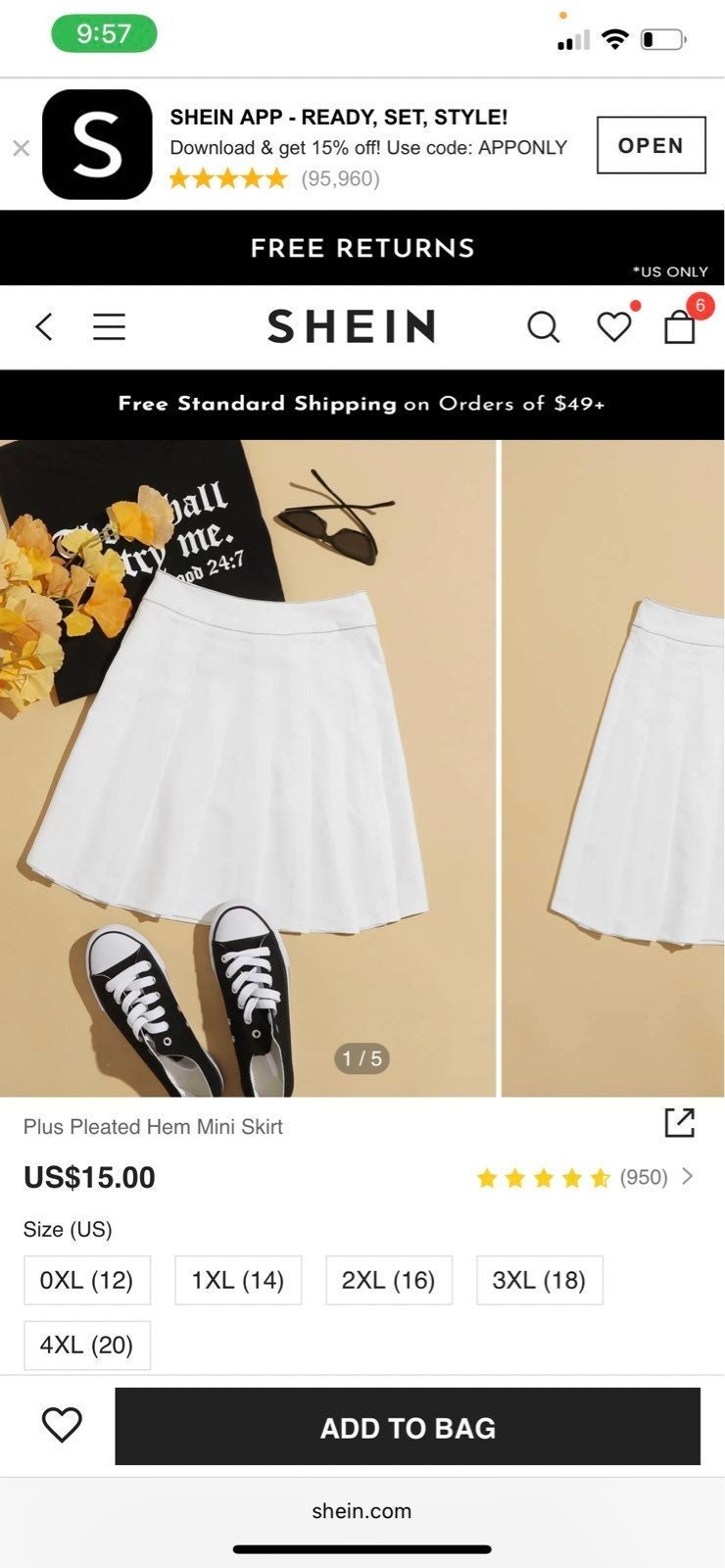Open the shopping bag with 6 items

680,325
